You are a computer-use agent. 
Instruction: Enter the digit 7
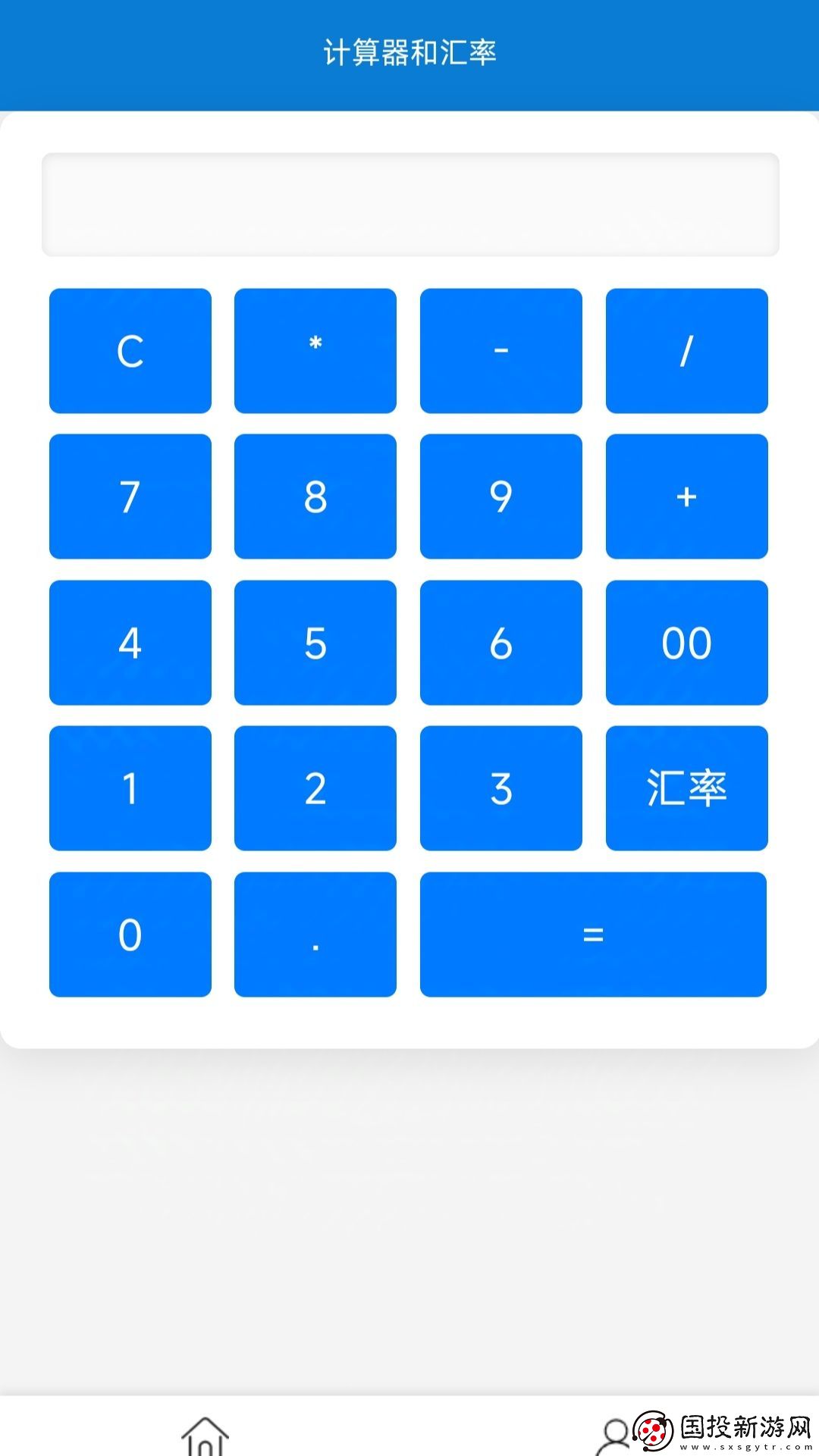pyautogui.click(x=130, y=496)
